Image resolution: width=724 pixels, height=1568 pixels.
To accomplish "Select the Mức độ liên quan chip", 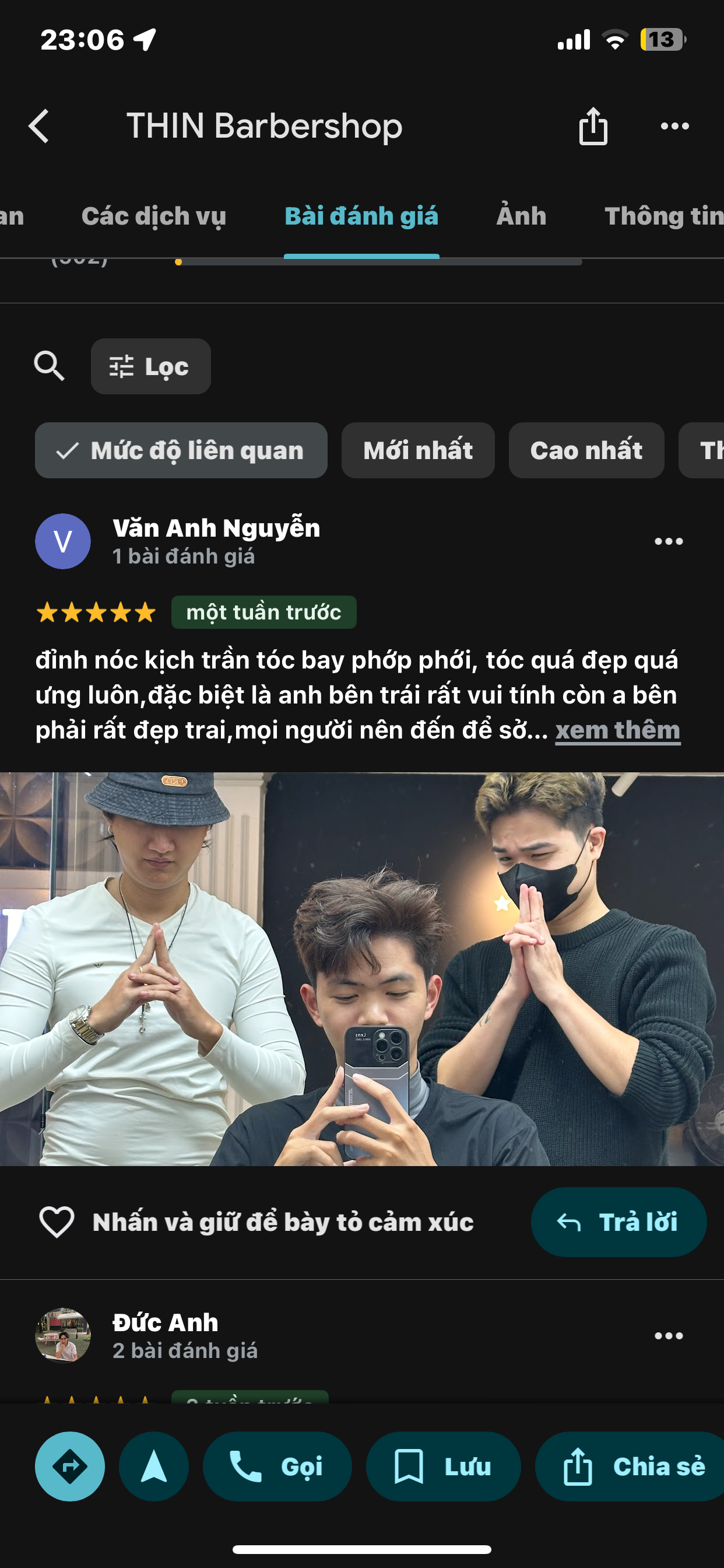I will [x=181, y=450].
